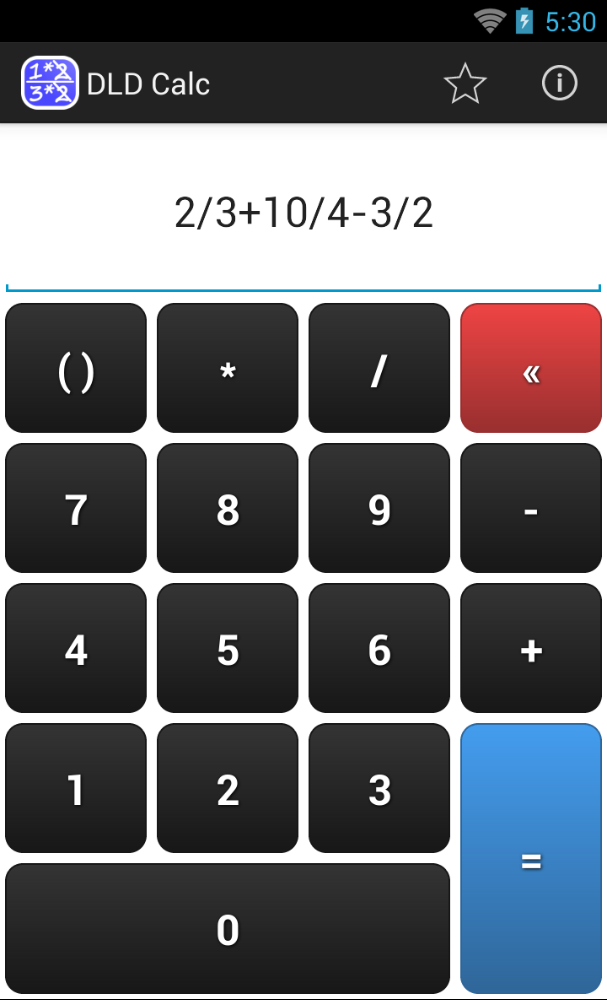Enter digit 1

coord(76,789)
